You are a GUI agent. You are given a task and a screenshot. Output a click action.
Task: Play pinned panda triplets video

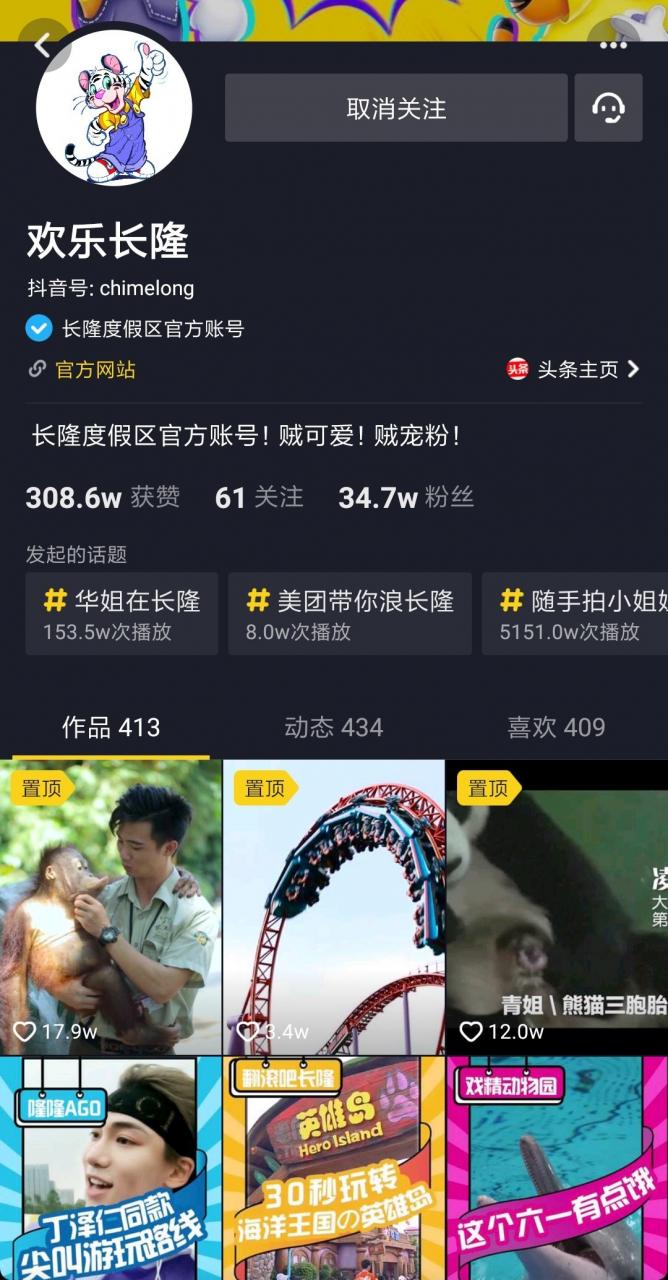click(x=557, y=905)
